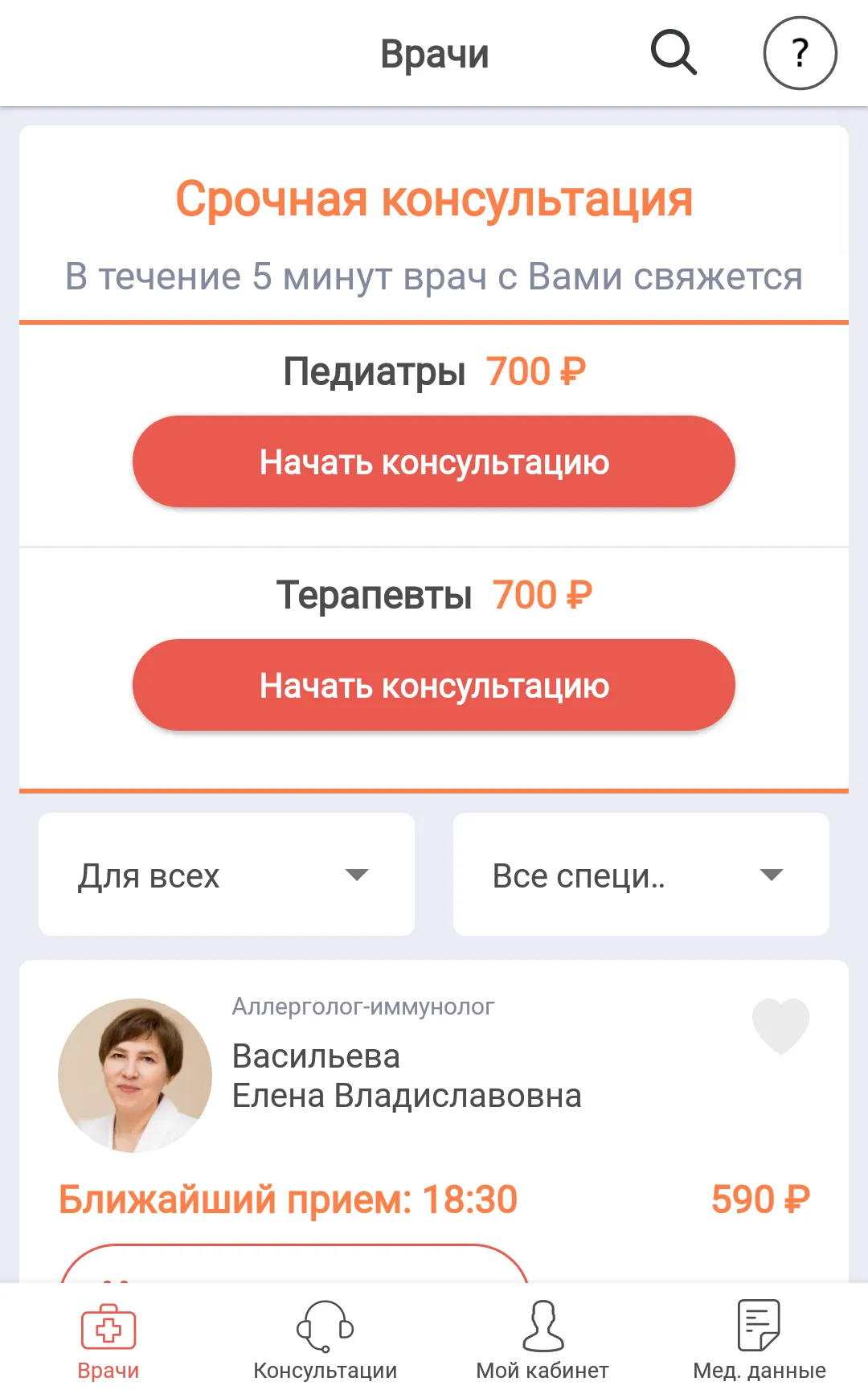868x1394 pixels.
Task: Open doctor card Васильева Елена Владиславовна
Action: pyautogui.click(x=407, y=1076)
